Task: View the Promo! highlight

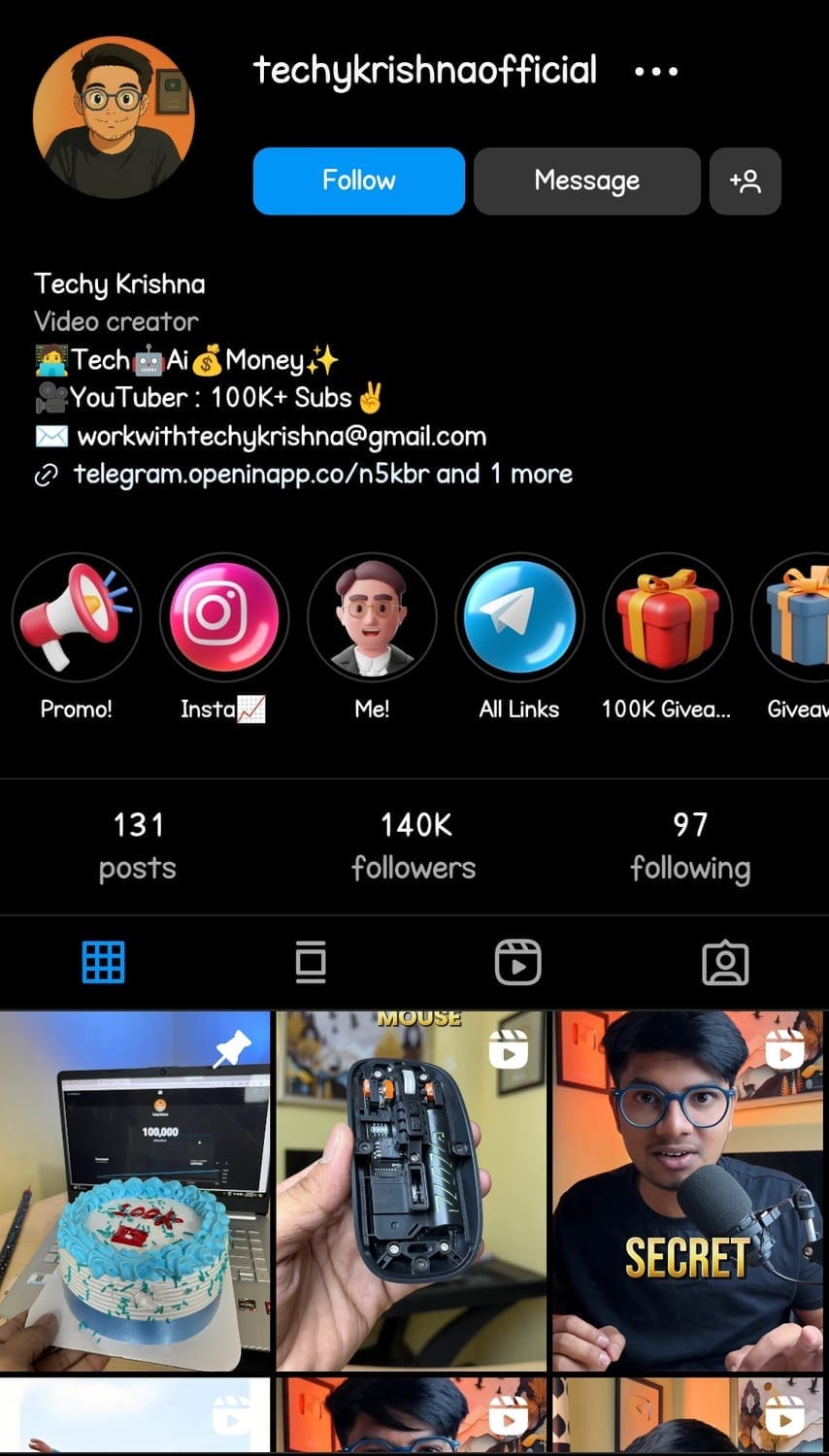Action: [76, 618]
